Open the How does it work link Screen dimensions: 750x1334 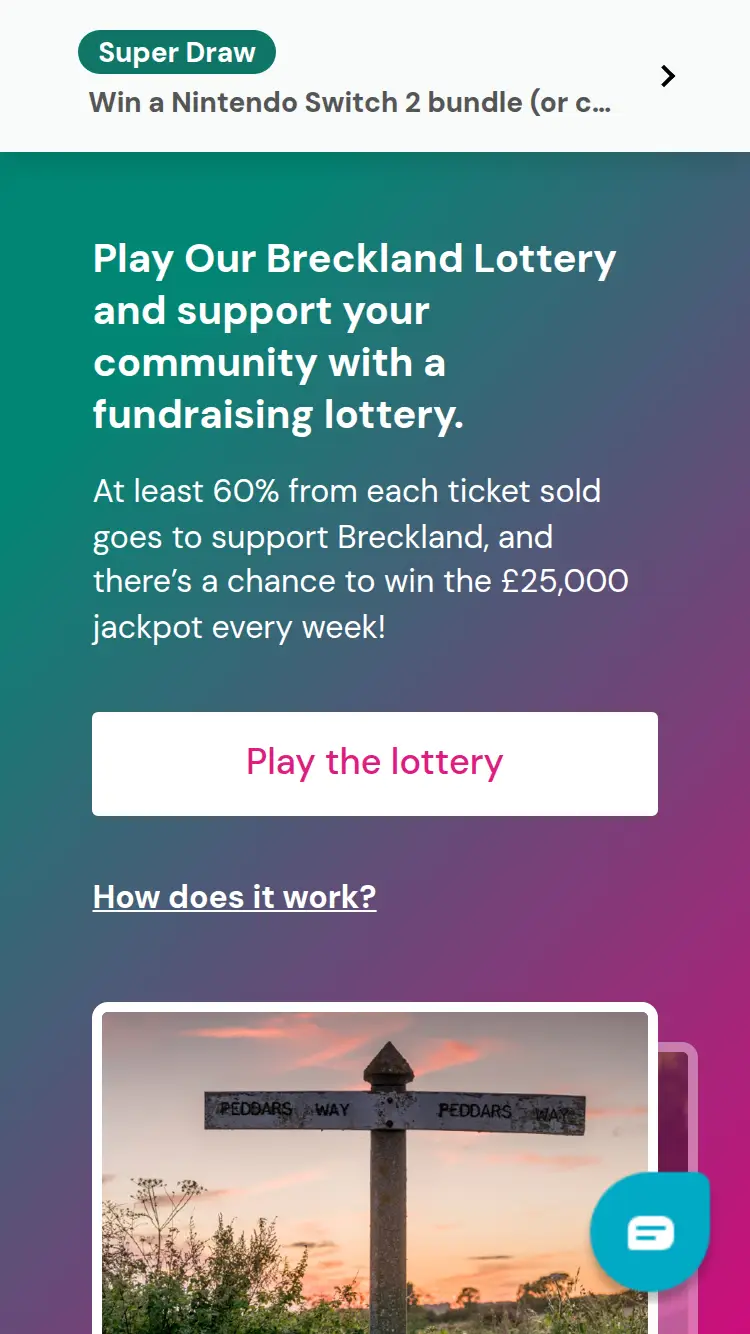pos(233,897)
